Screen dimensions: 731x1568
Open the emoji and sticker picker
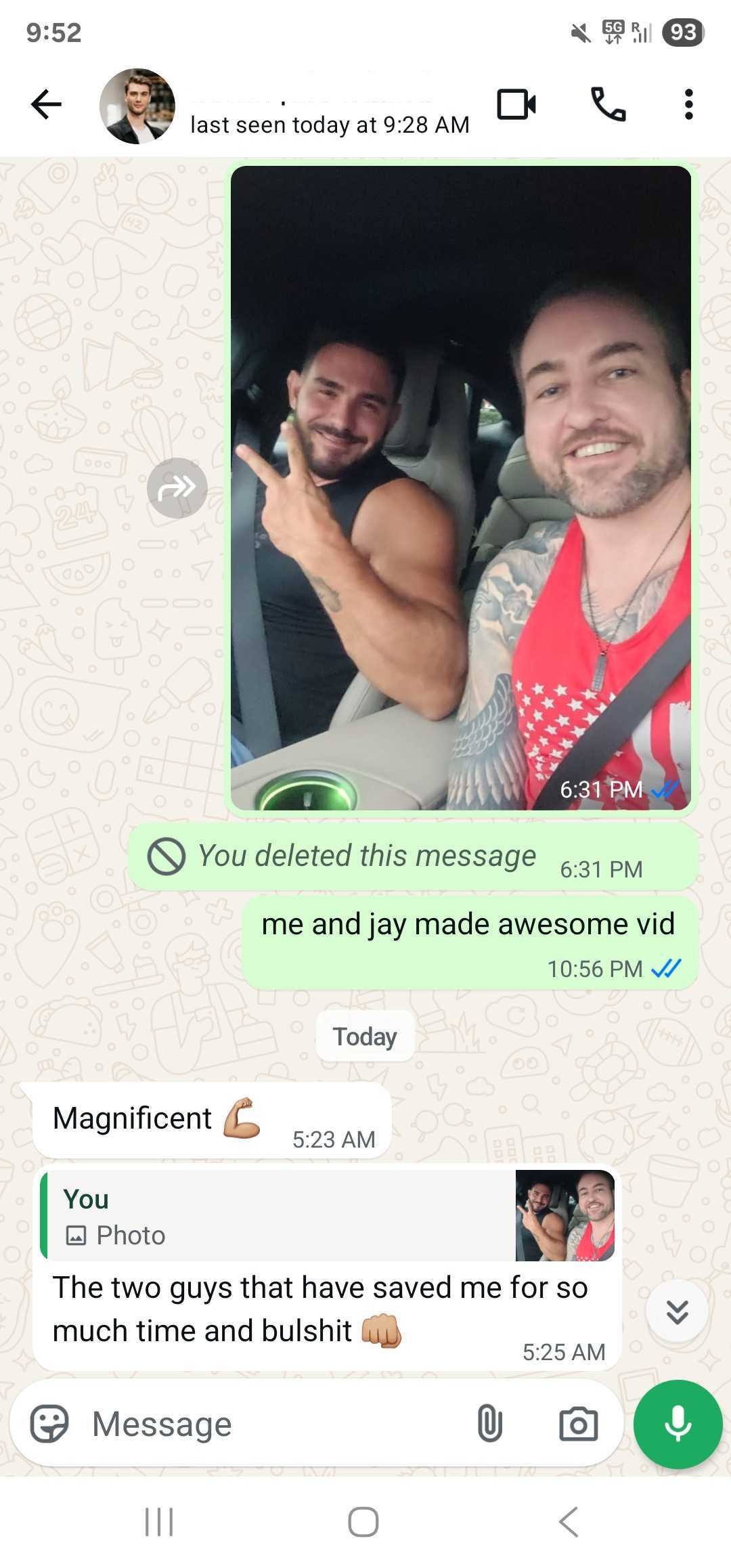click(49, 1424)
